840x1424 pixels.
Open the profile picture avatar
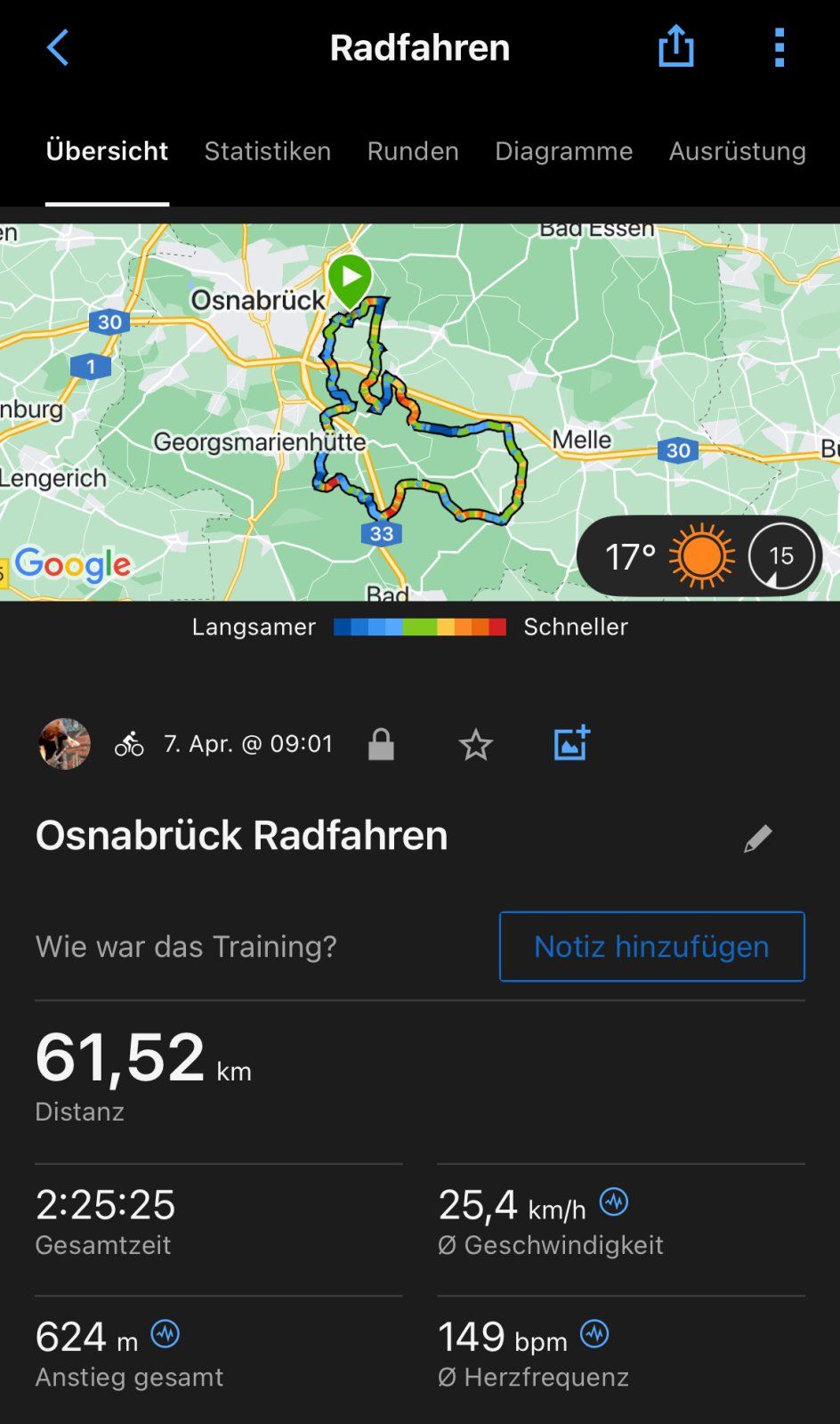(x=64, y=743)
